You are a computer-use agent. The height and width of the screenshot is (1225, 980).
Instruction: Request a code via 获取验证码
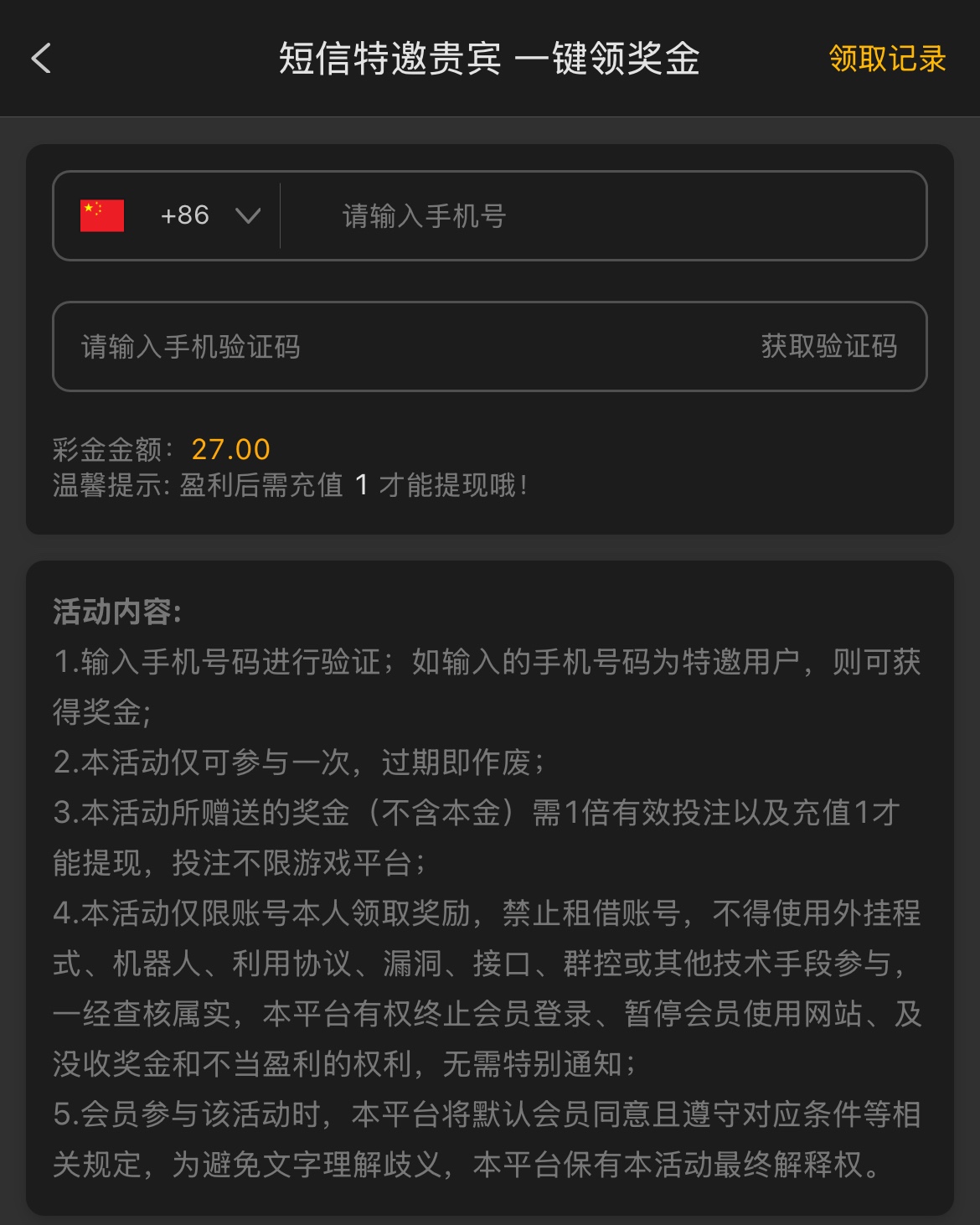[828, 347]
